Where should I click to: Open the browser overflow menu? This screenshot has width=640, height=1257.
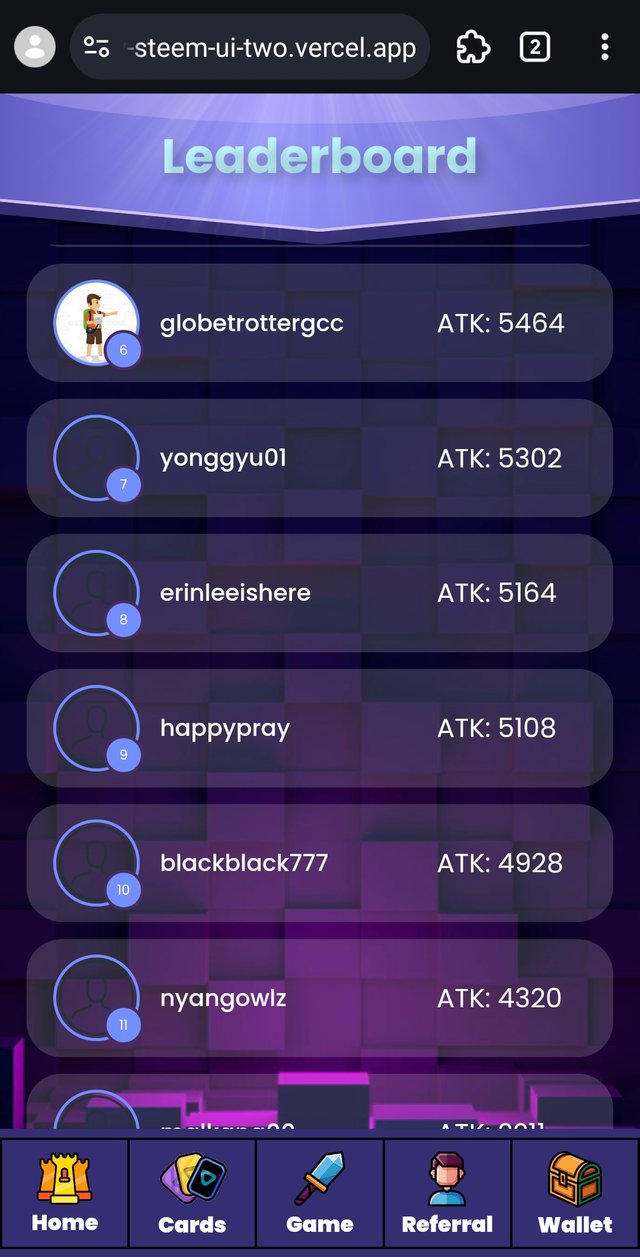pos(604,47)
